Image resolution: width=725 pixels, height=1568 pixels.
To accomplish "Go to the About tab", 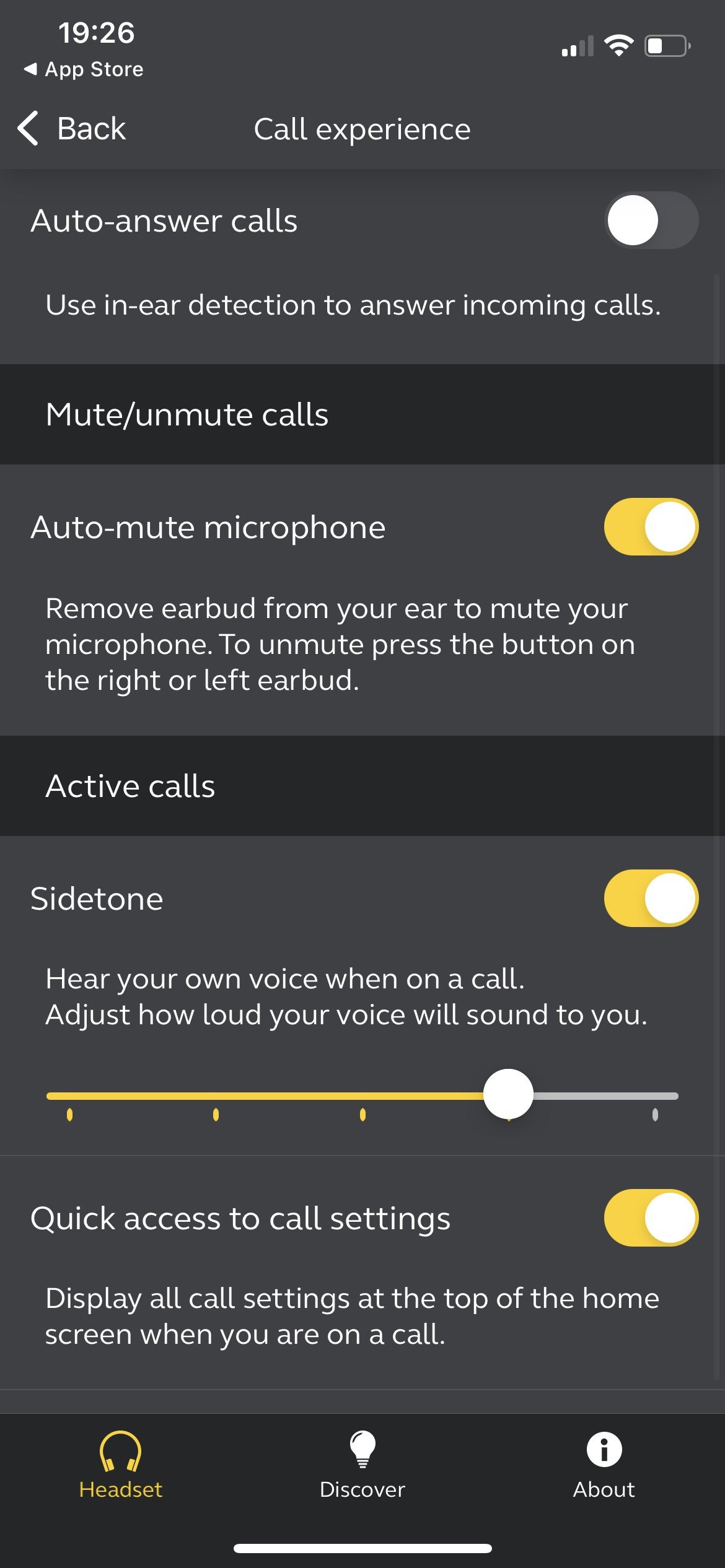I will pyautogui.click(x=604, y=1465).
